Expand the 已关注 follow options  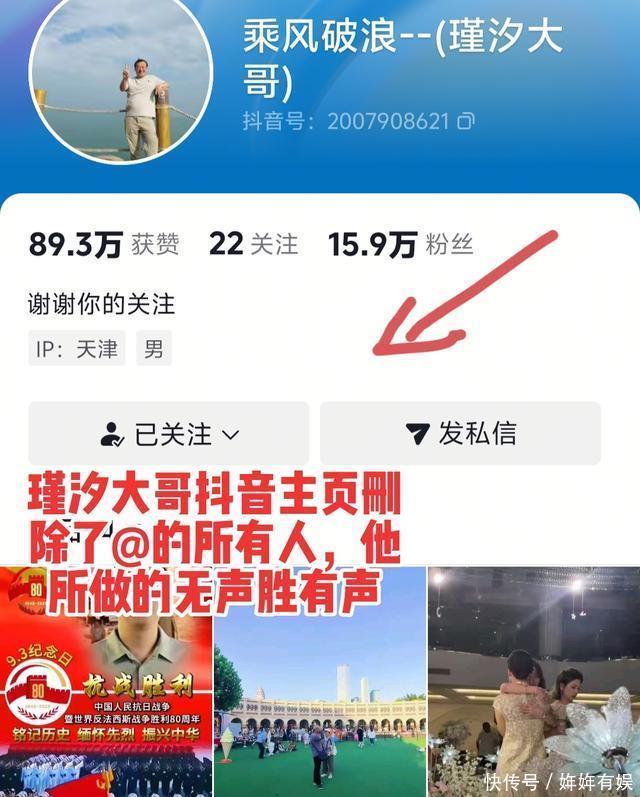(x=169, y=433)
